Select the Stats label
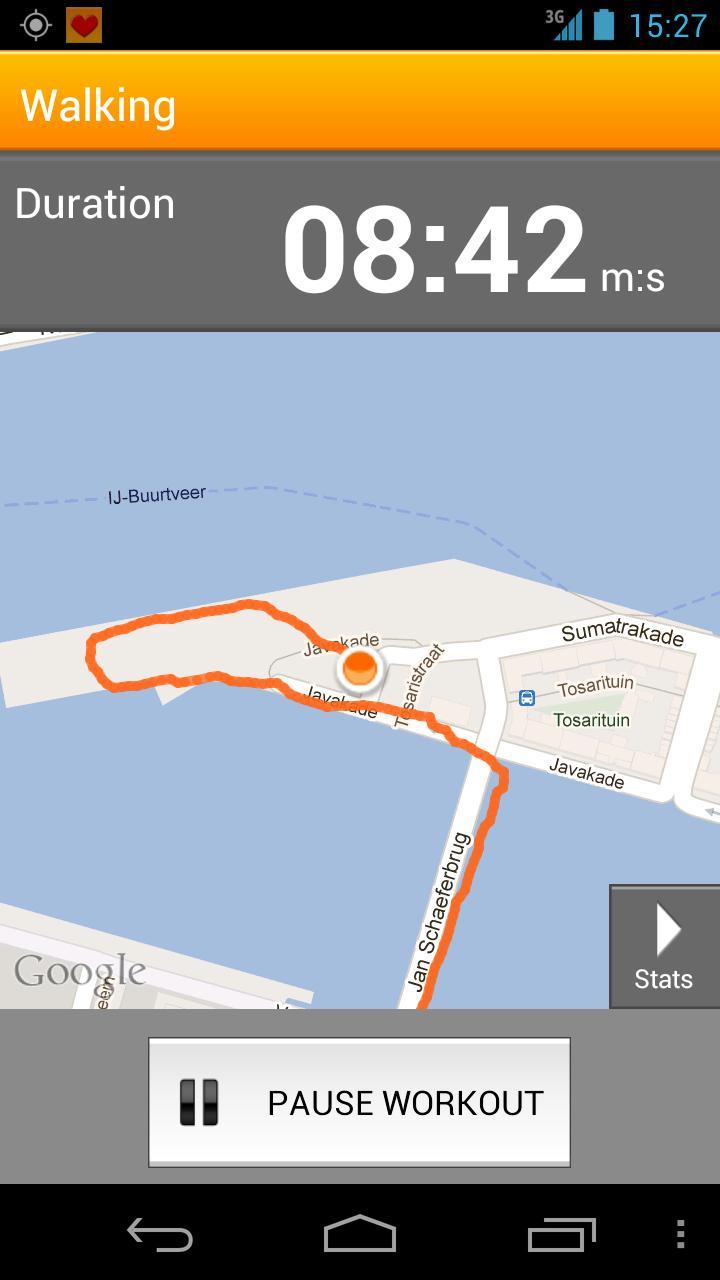This screenshot has height=1280, width=720. (x=663, y=978)
